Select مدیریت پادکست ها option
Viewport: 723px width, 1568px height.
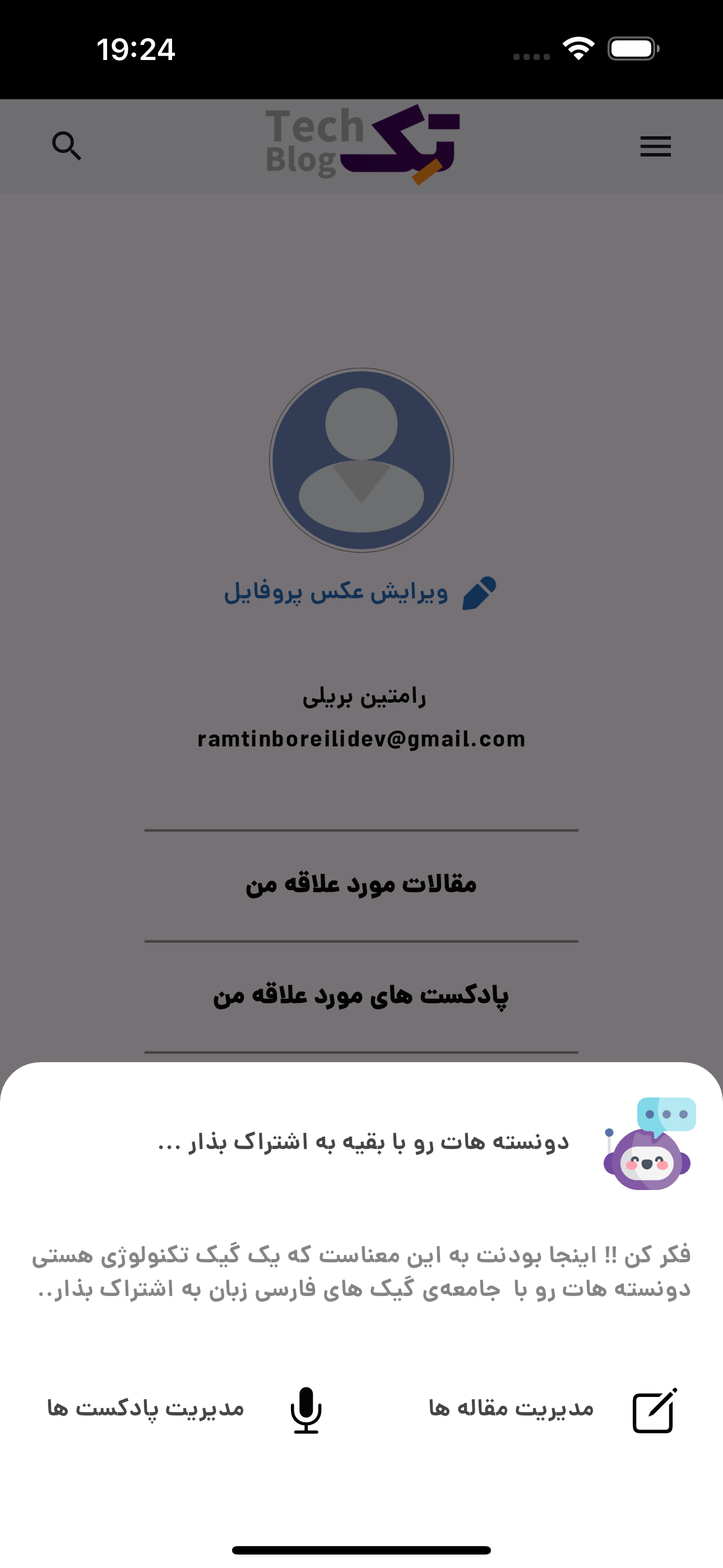(x=184, y=1410)
